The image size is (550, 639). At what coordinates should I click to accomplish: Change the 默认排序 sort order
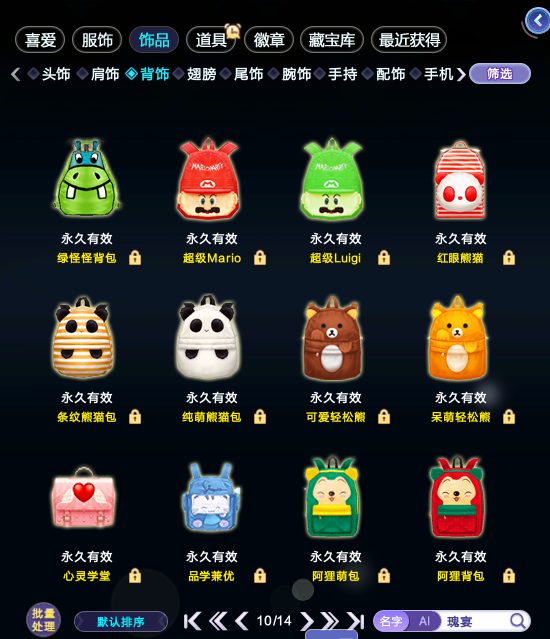(x=121, y=622)
